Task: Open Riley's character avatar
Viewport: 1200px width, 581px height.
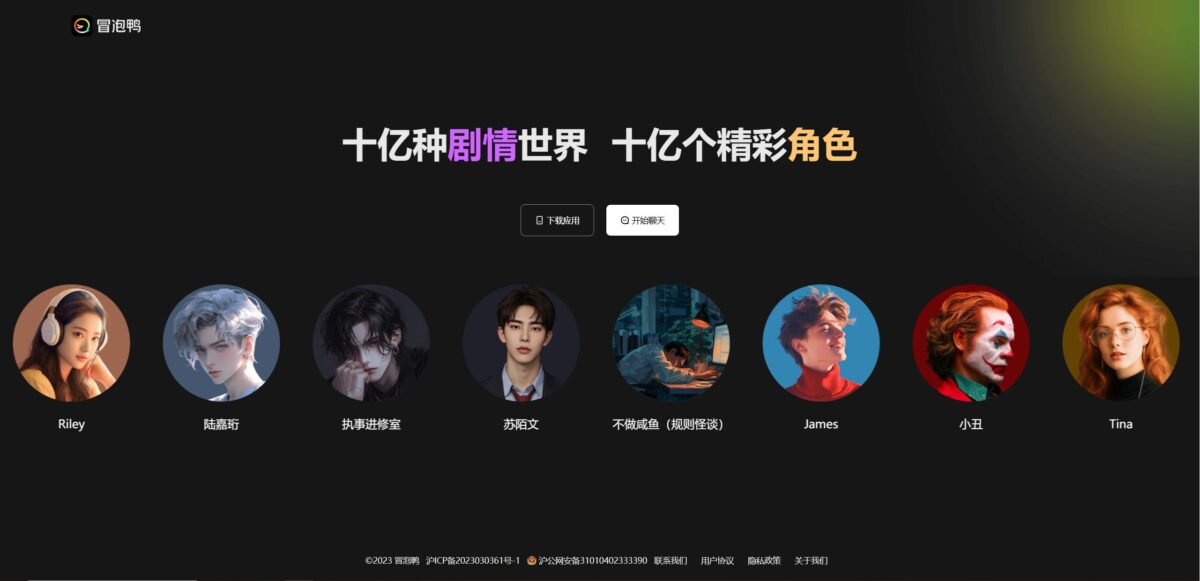Action: [x=71, y=343]
